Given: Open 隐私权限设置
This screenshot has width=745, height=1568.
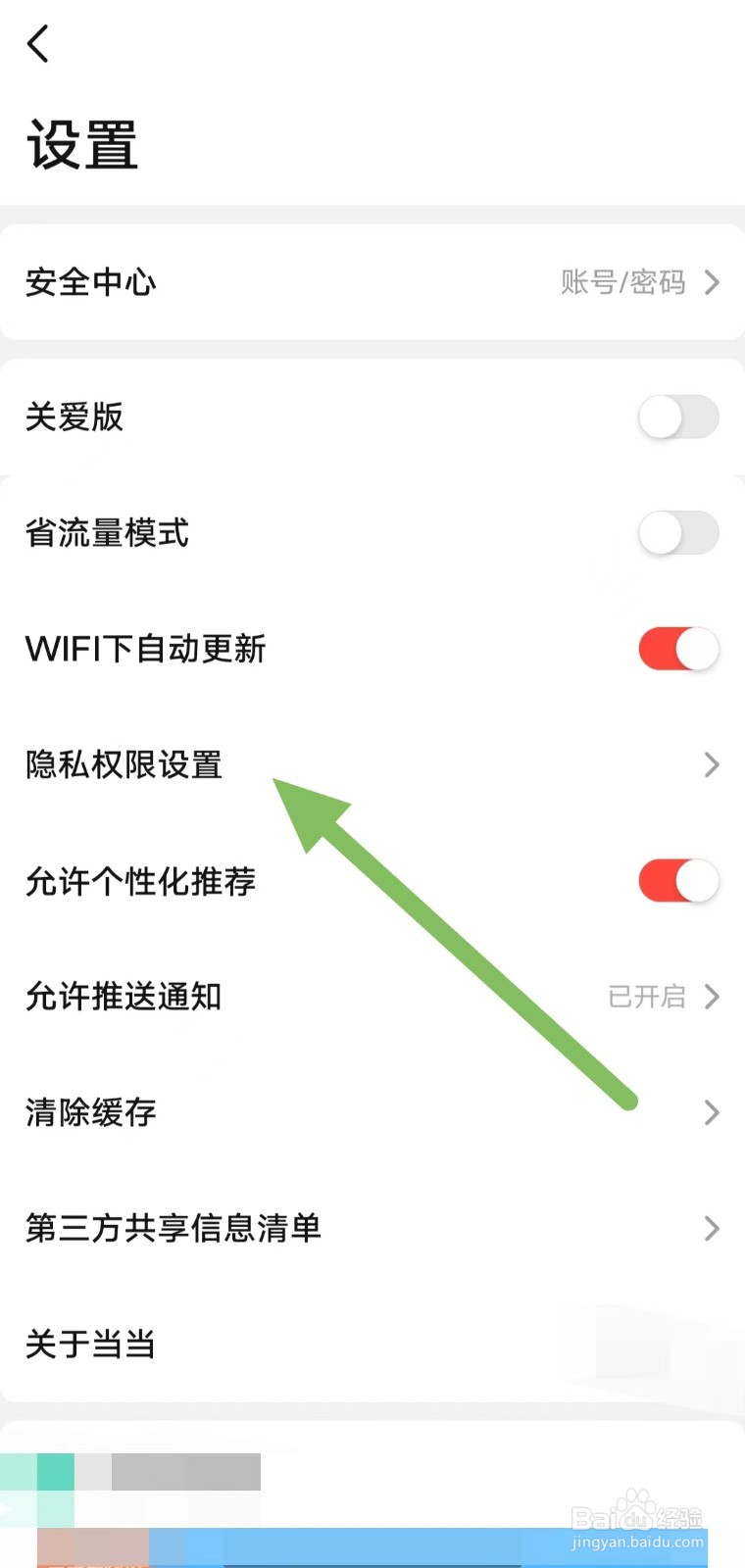Looking at the screenshot, I should [x=124, y=765].
